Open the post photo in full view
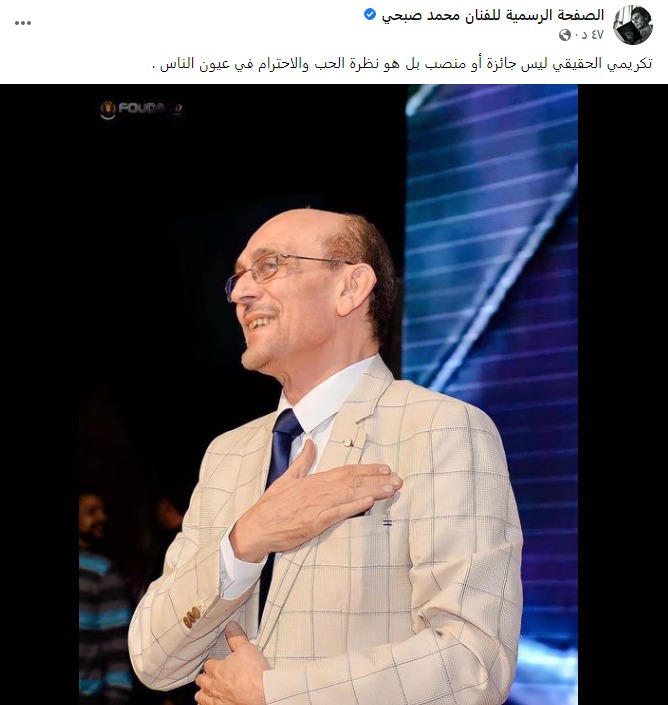The width and height of the screenshot is (668, 705). (328, 394)
